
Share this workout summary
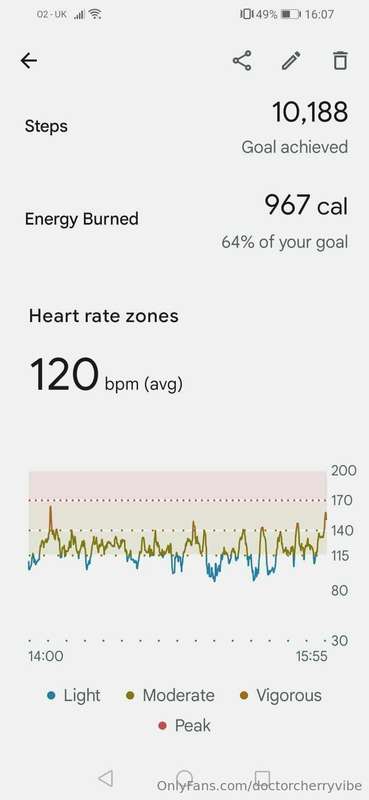coord(242,61)
